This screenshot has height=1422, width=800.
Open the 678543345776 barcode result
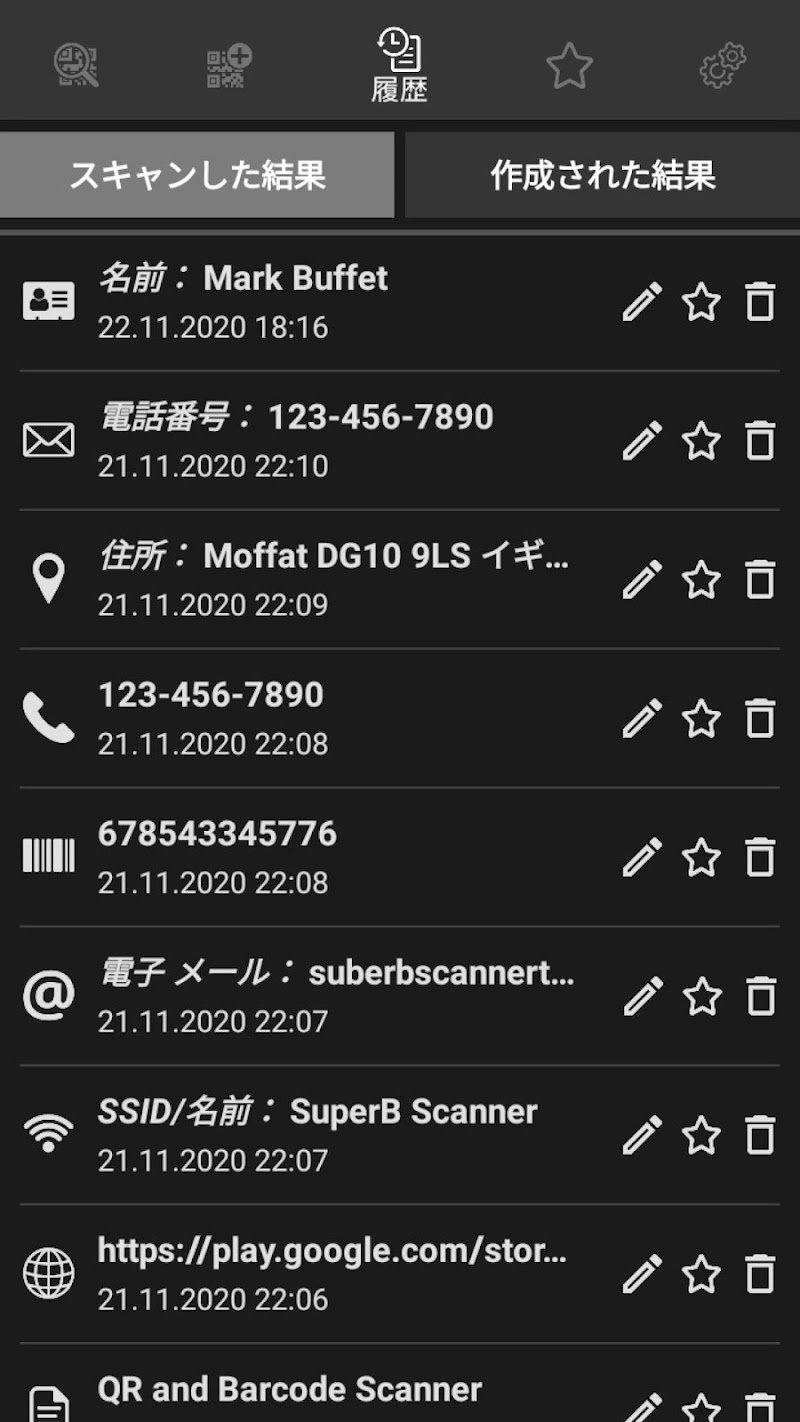tap(300, 857)
